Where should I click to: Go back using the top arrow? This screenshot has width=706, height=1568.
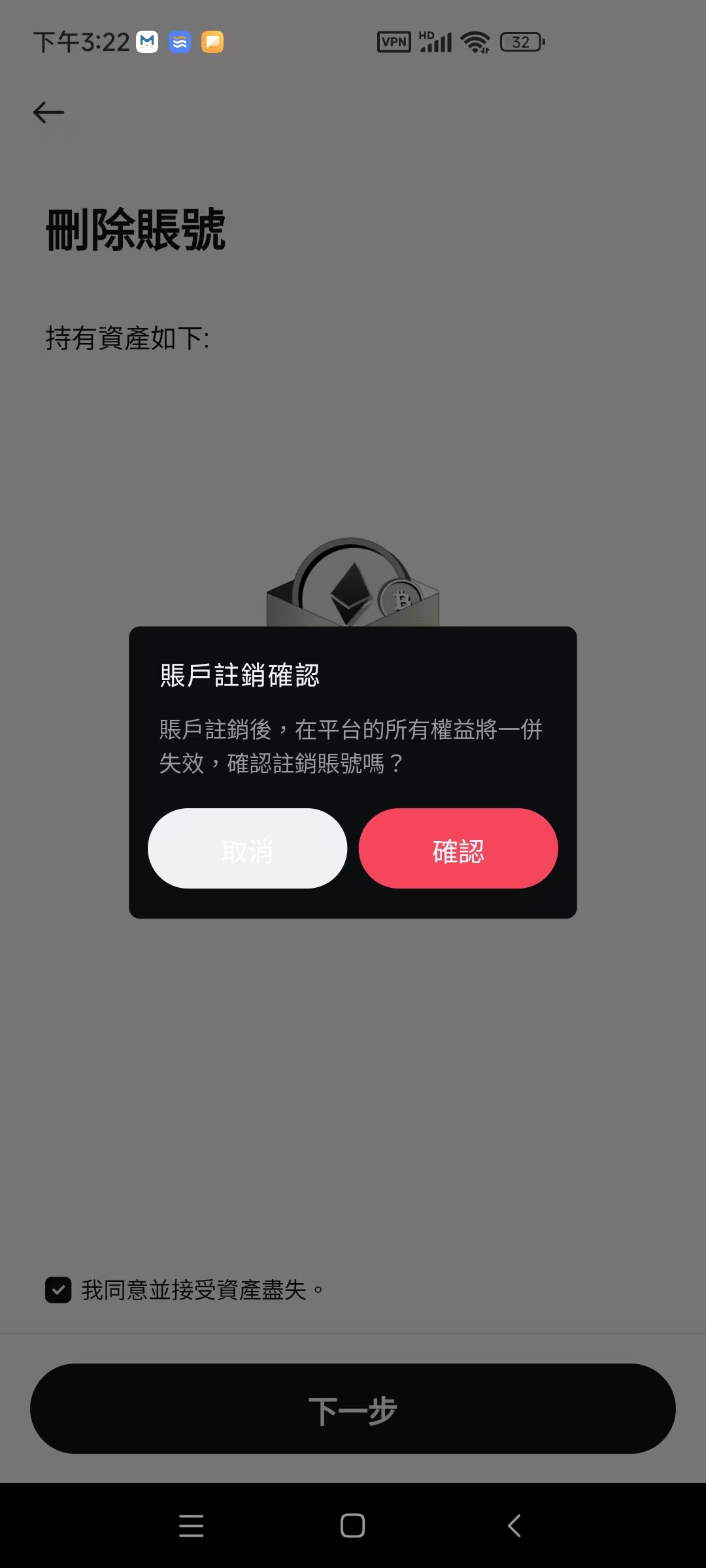[49, 112]
